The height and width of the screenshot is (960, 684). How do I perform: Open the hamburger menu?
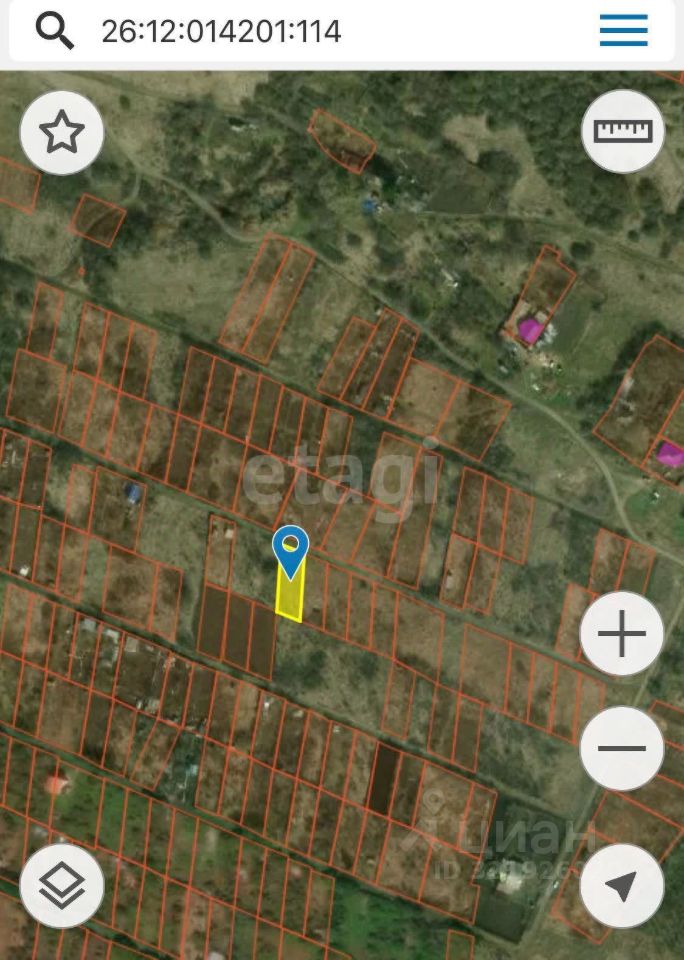pos(623,31)
